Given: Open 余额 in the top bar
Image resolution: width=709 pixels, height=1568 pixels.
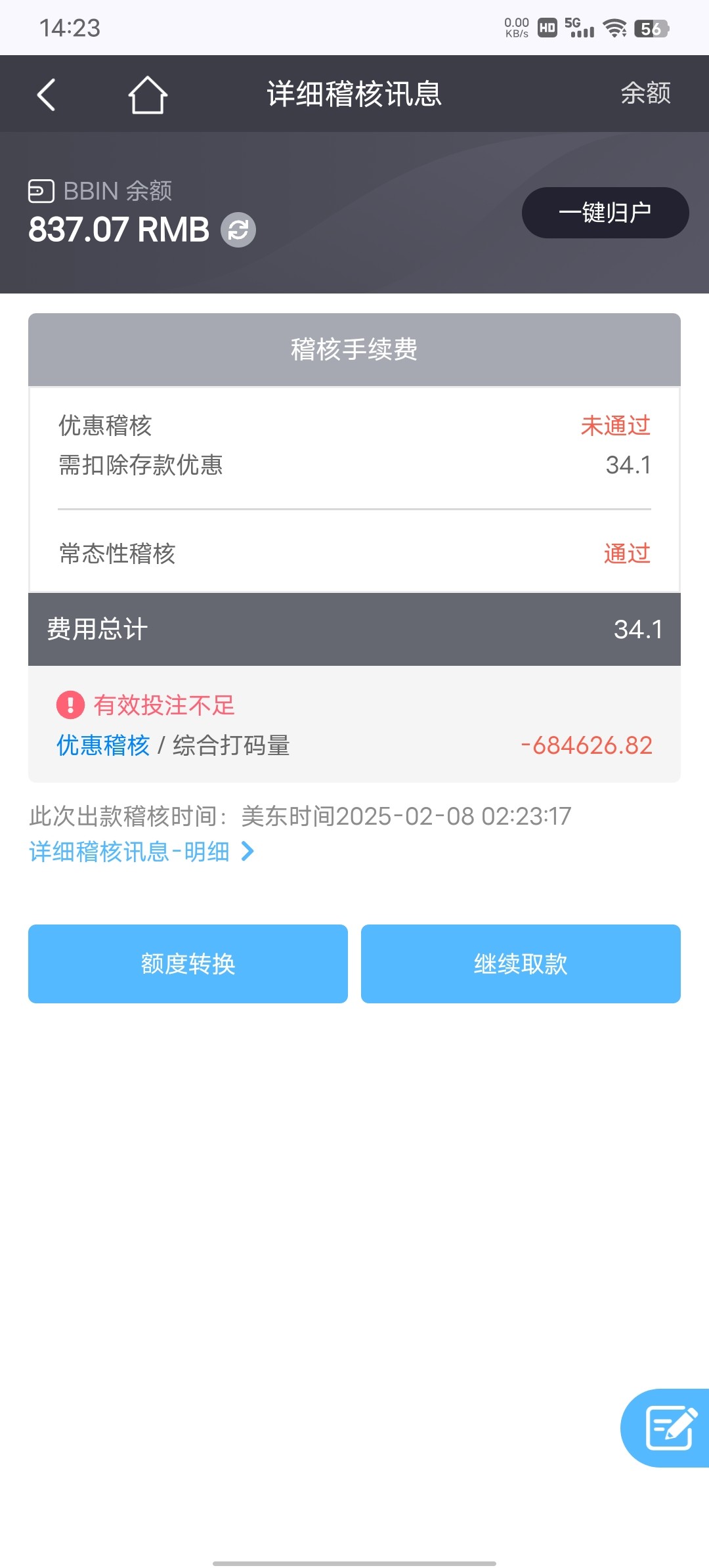Looking at the screenshot, I should [645, 93].
